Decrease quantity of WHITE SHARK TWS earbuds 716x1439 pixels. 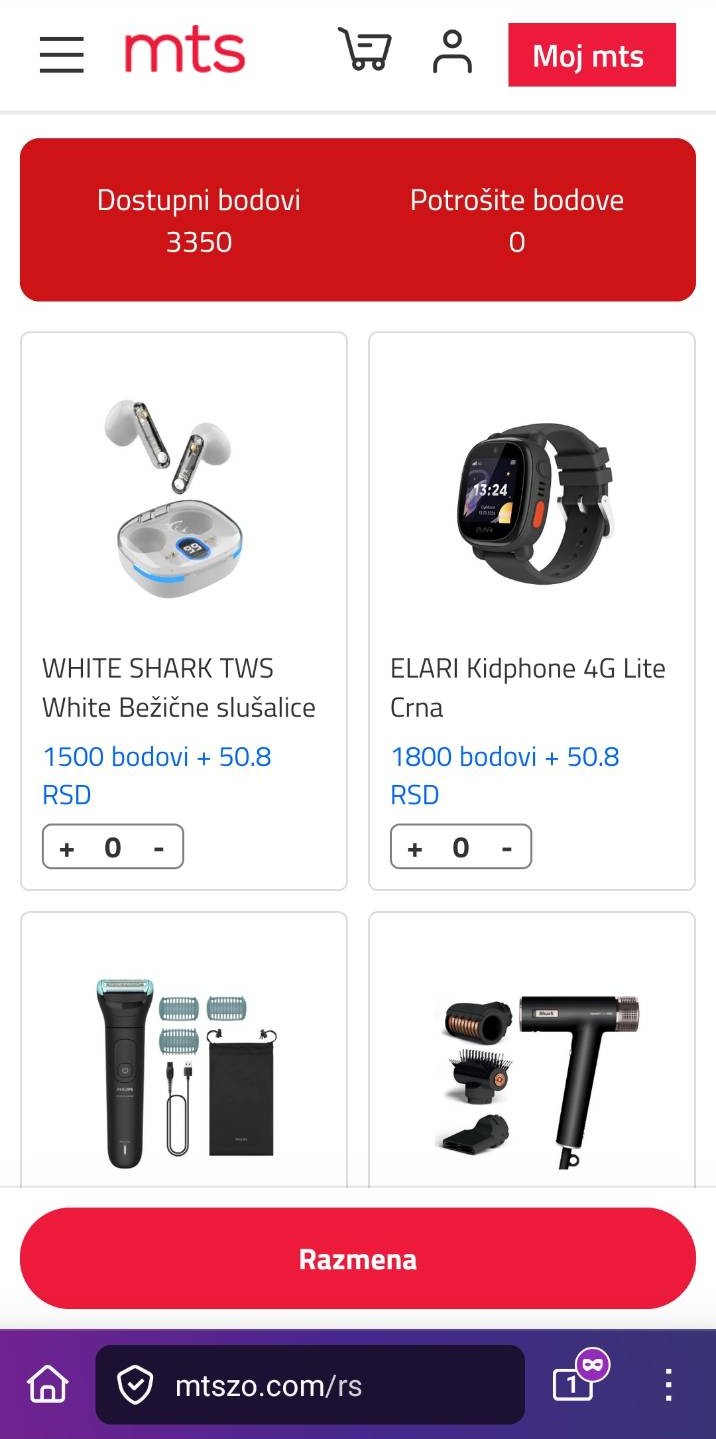(159, 848)
